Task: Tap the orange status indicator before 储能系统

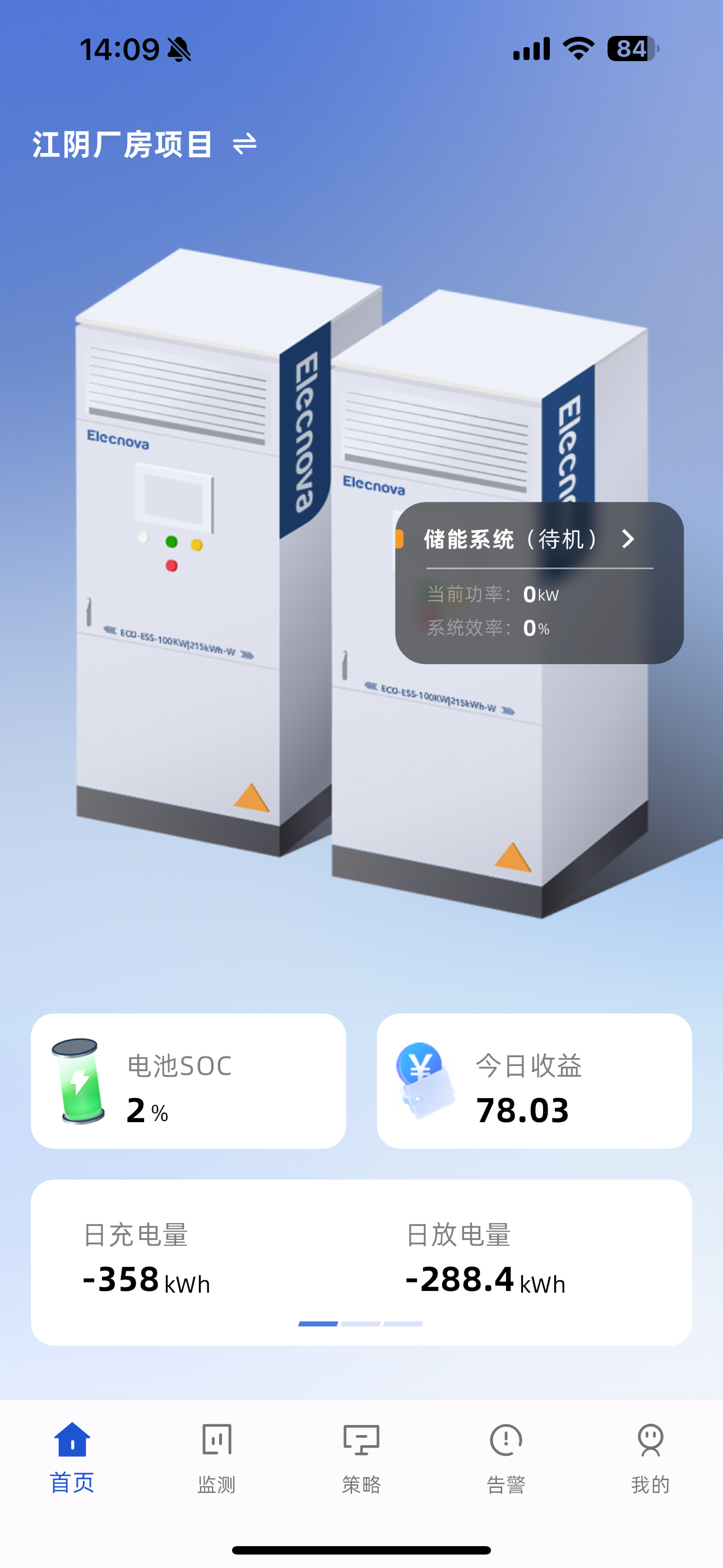Action: click(400, 539)
